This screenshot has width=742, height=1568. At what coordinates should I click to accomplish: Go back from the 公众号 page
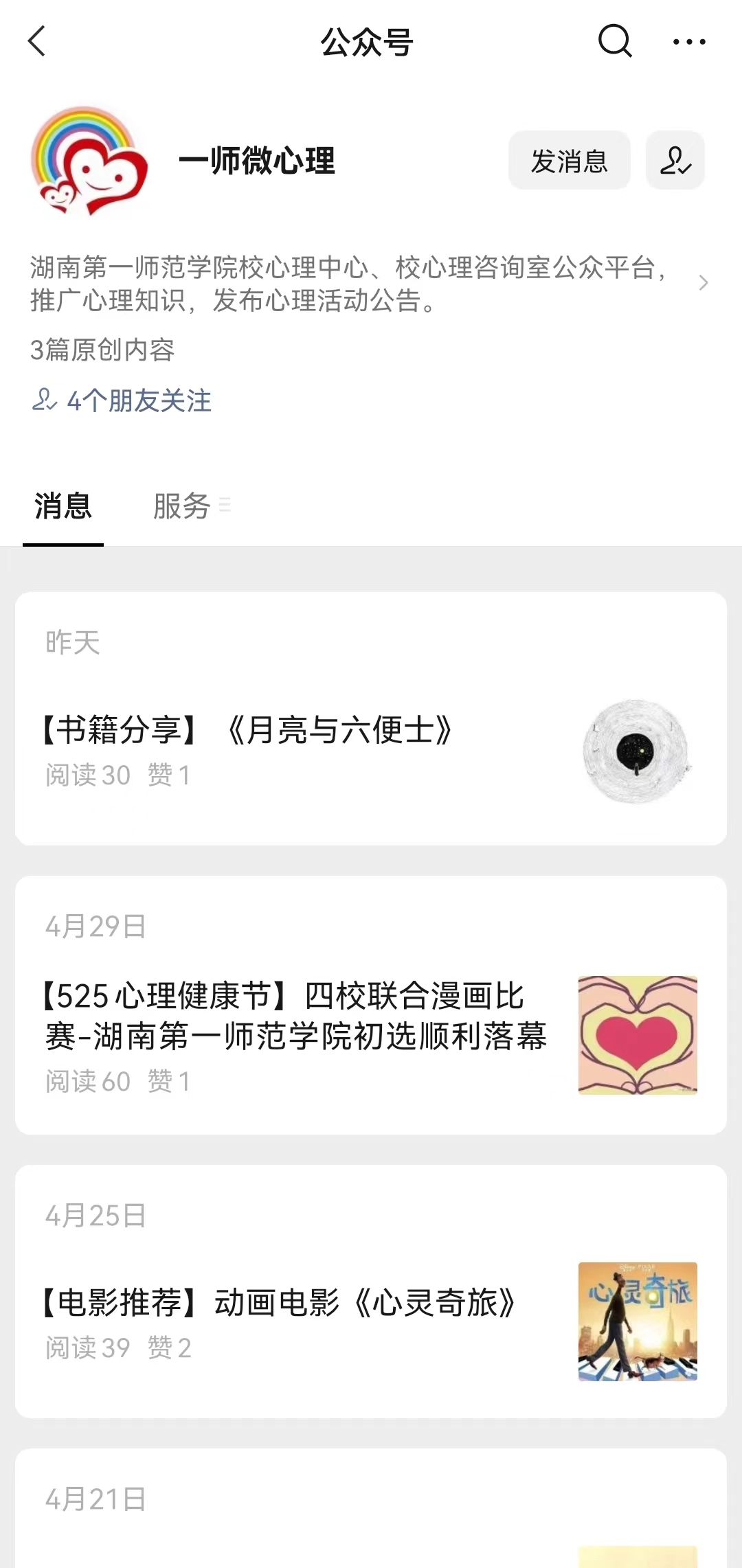click(x=37, y=42)
